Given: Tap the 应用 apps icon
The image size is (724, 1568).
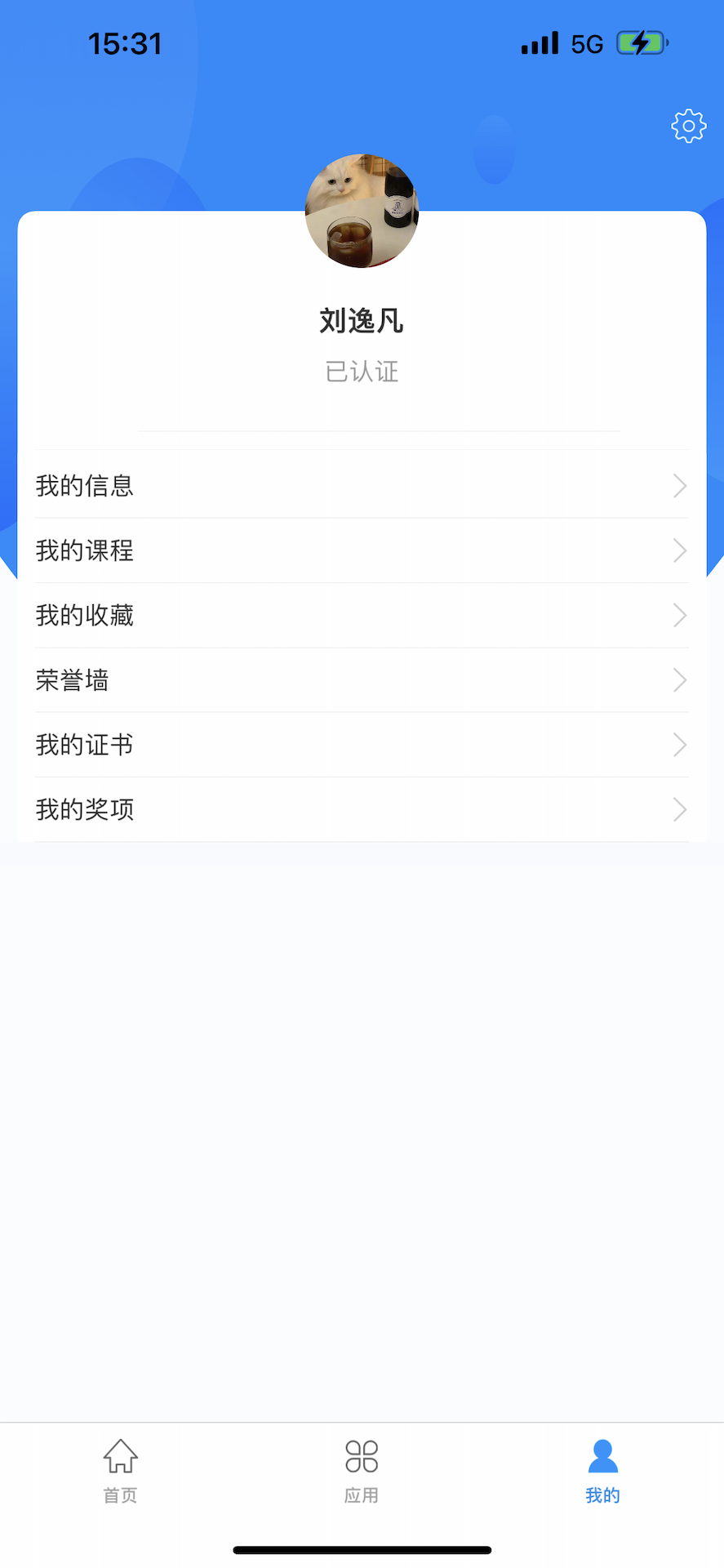Looking at the screenshot, I should (362, 1457).
